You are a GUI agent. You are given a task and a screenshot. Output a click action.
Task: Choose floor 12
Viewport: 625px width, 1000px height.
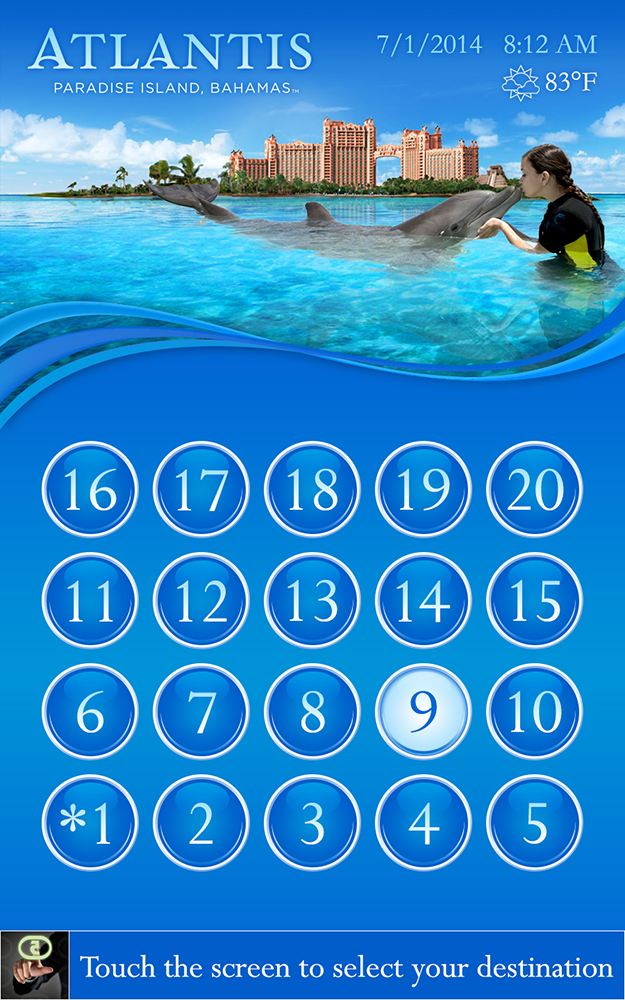pos(201,600)
